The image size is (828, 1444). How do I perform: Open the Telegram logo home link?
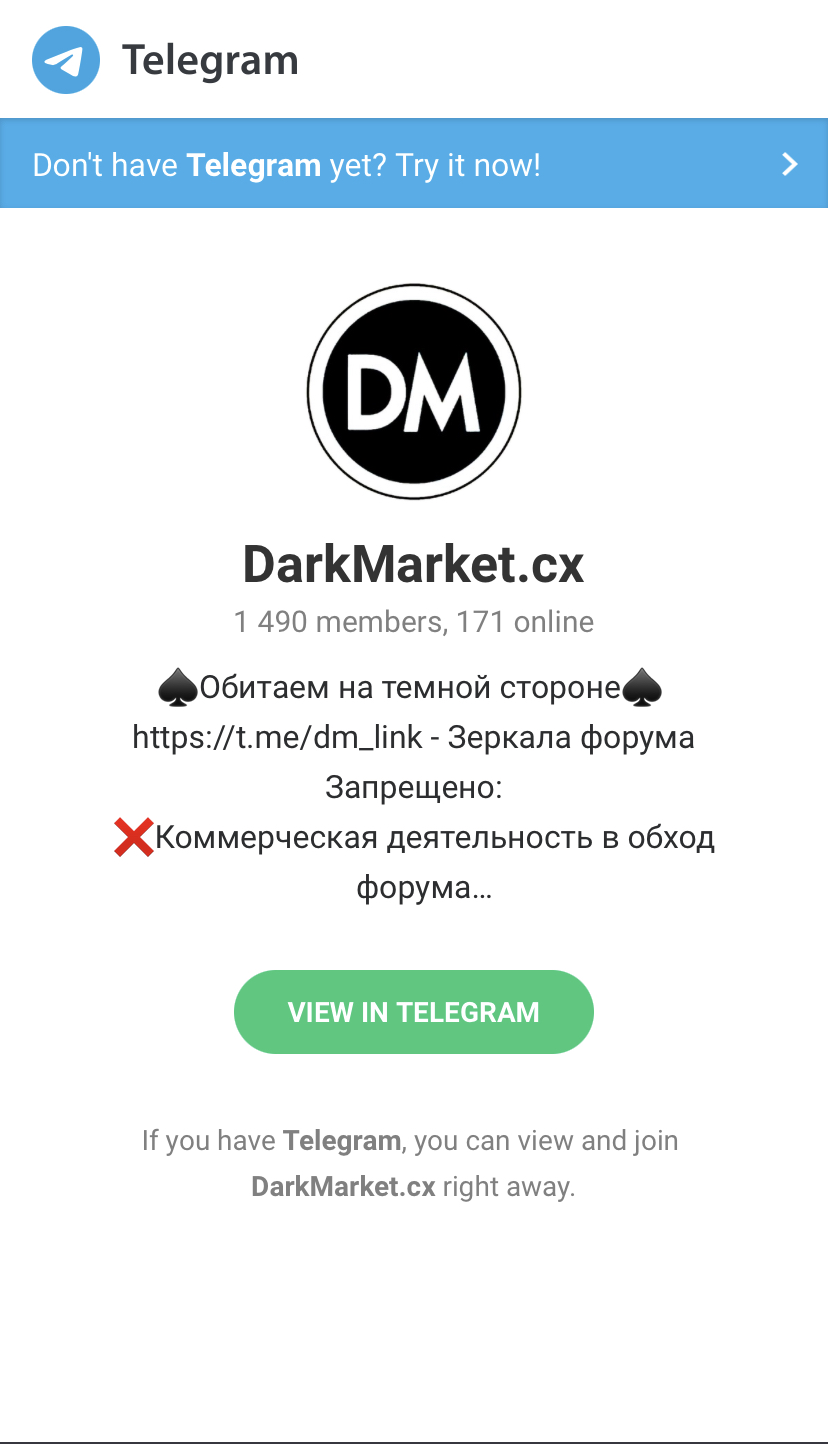(x=166, y=60)
